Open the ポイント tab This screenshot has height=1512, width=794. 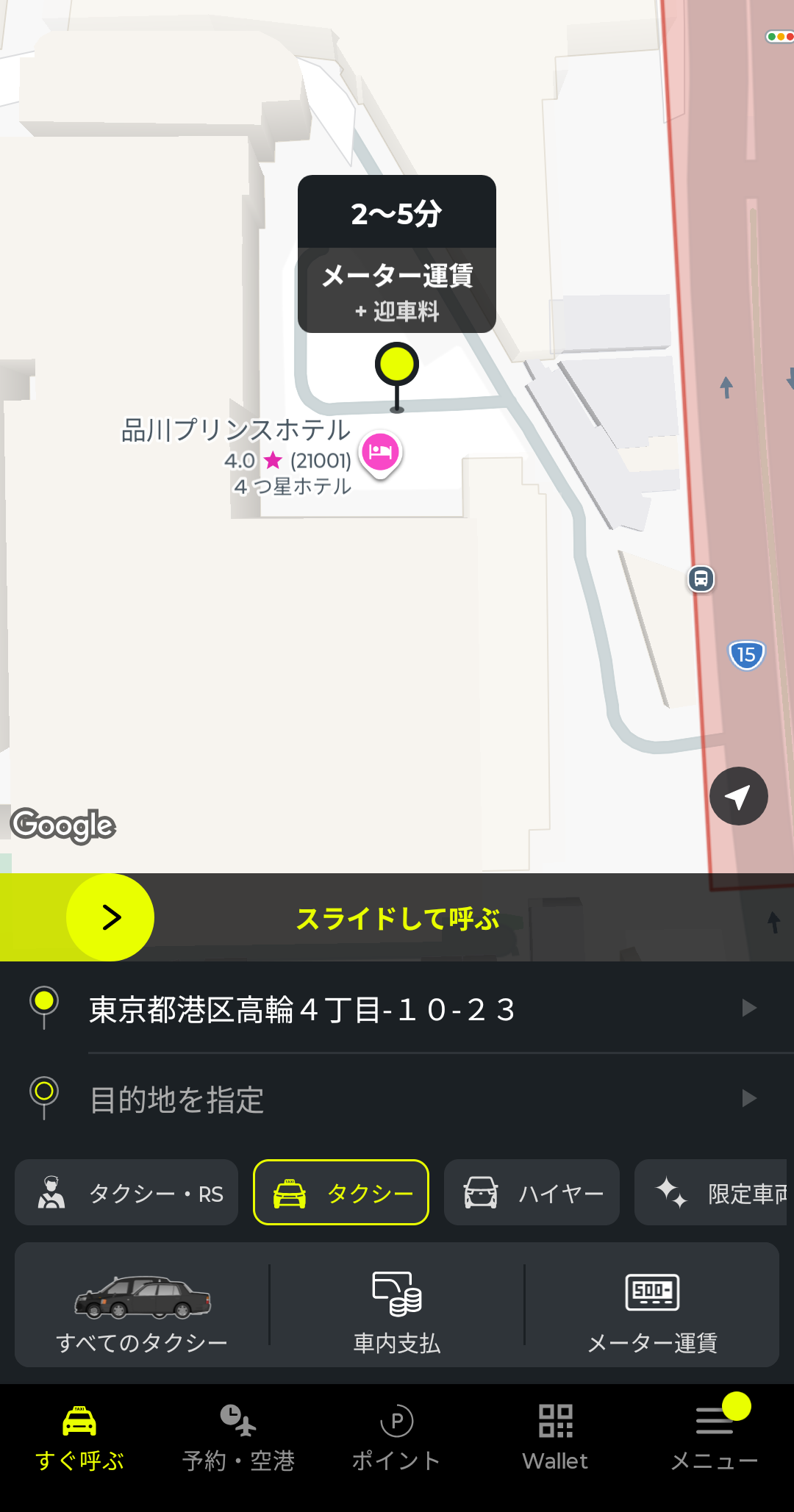pyautogui.click(x=397, y=1438)
